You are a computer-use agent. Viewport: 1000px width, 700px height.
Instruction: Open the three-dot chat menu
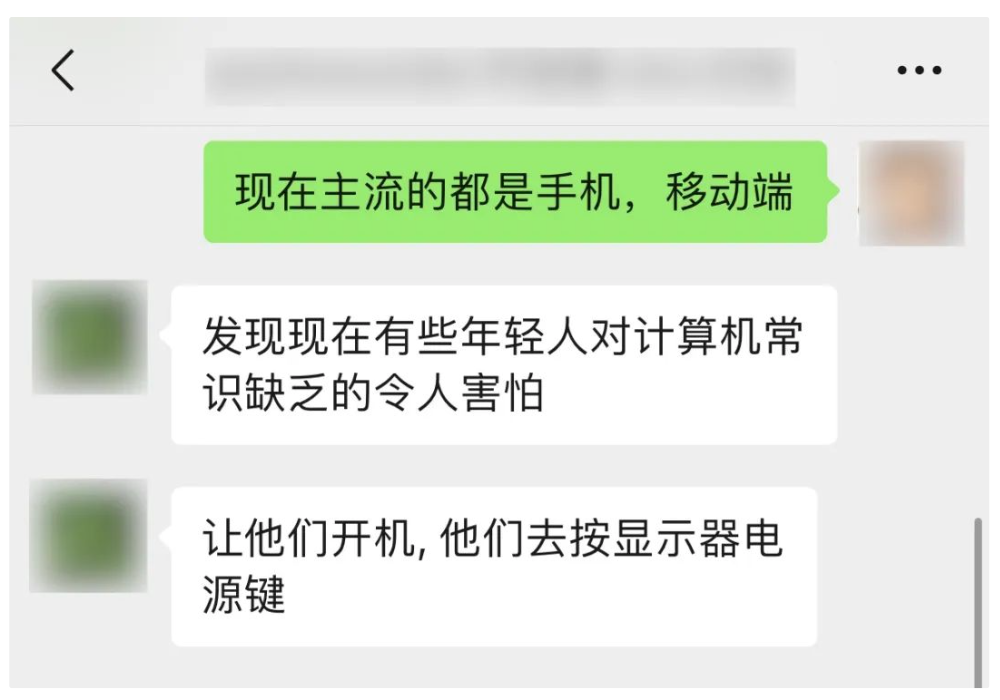919,71
